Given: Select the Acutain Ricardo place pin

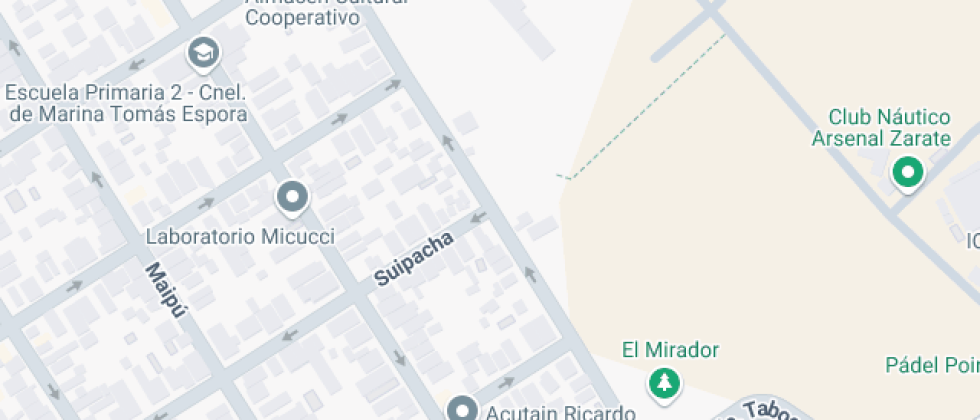Looking at the screenshot, I should click(461, 409).
